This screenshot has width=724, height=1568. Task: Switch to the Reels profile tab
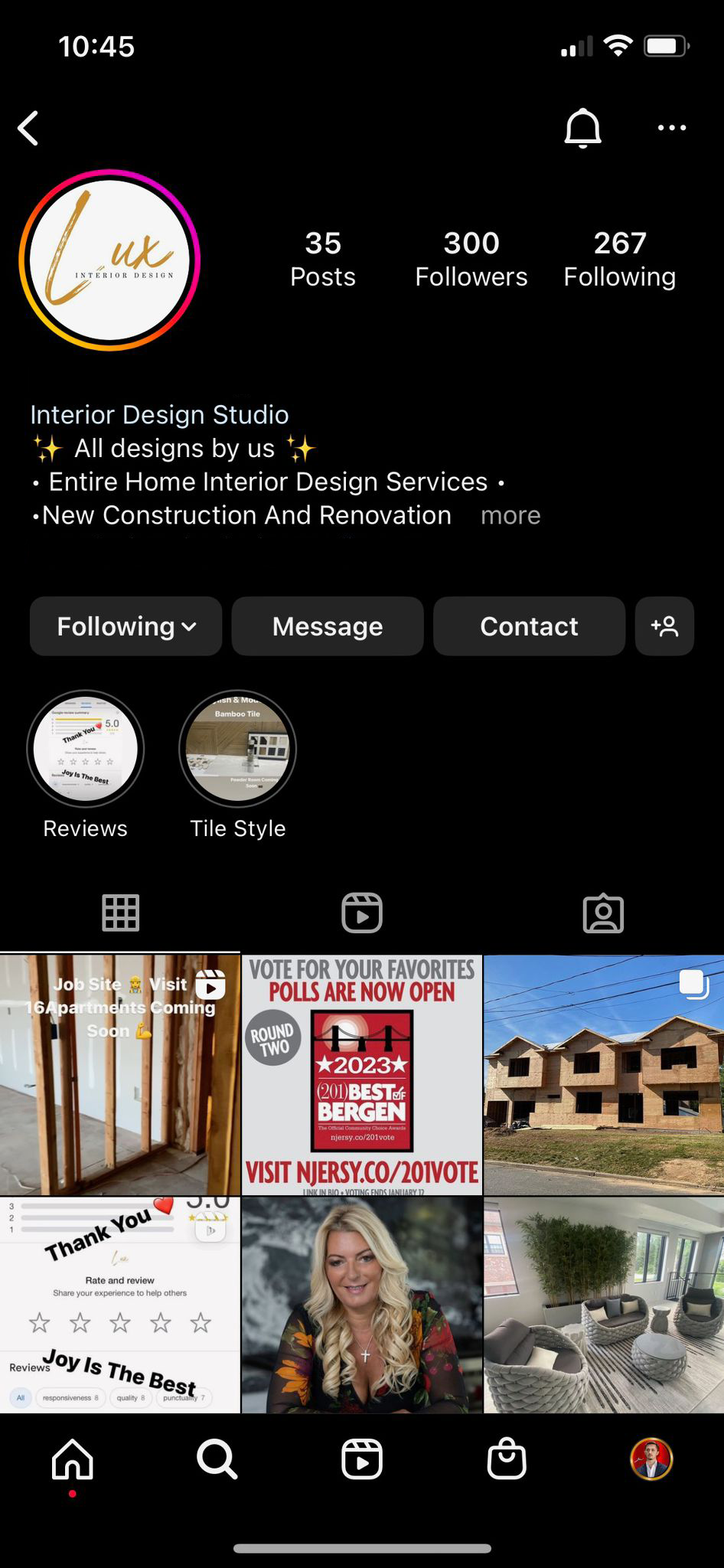click(362, 913)
